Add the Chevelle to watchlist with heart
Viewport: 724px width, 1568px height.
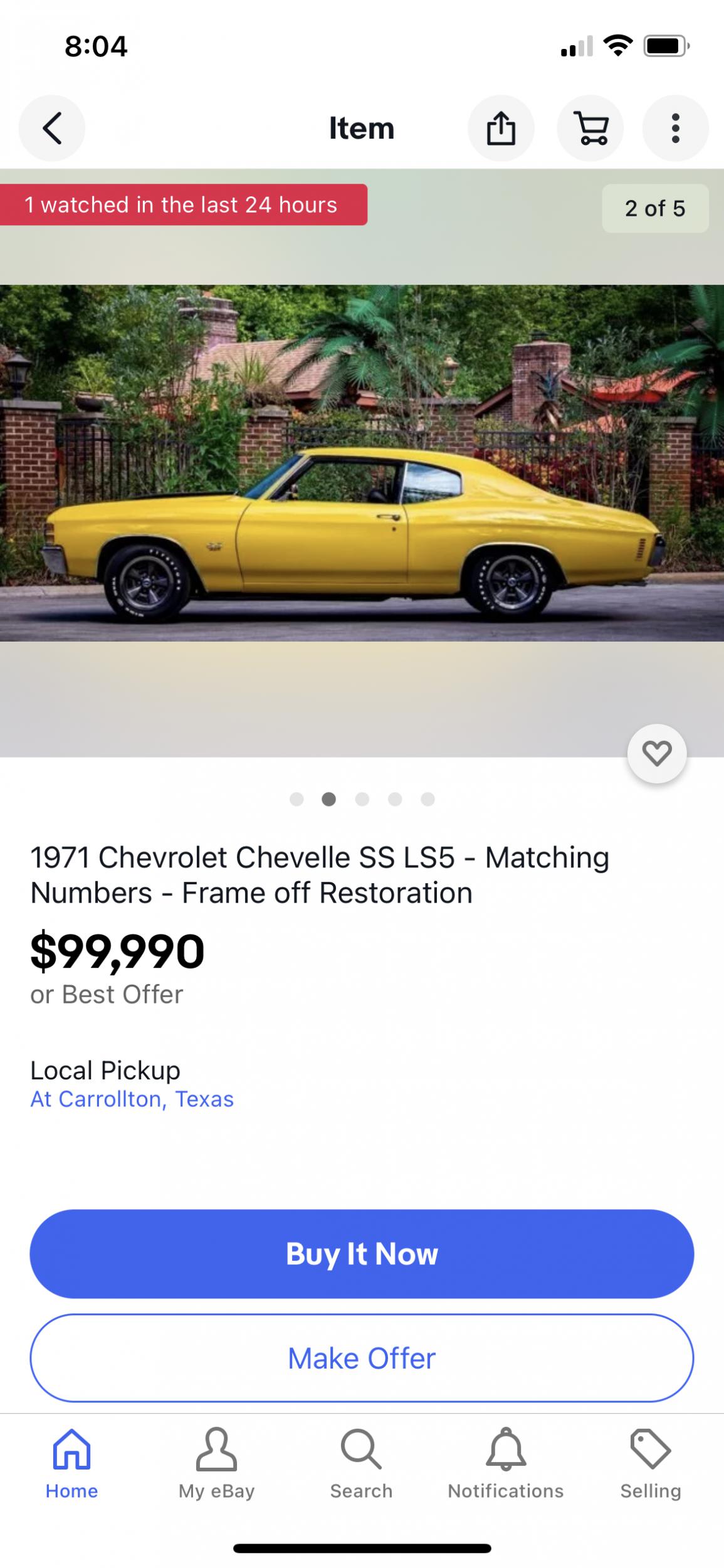coord(656,753)
